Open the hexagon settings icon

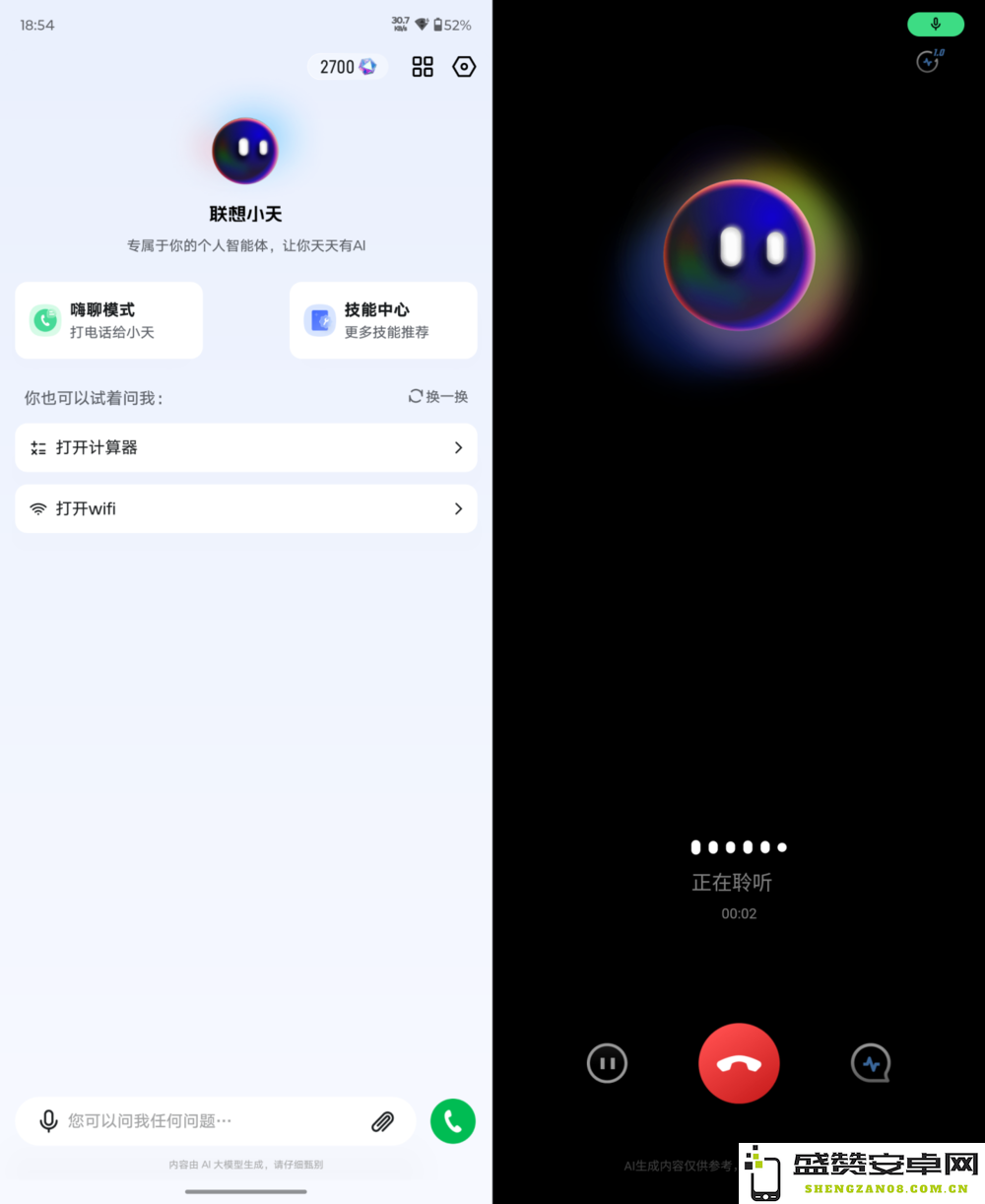464,67
